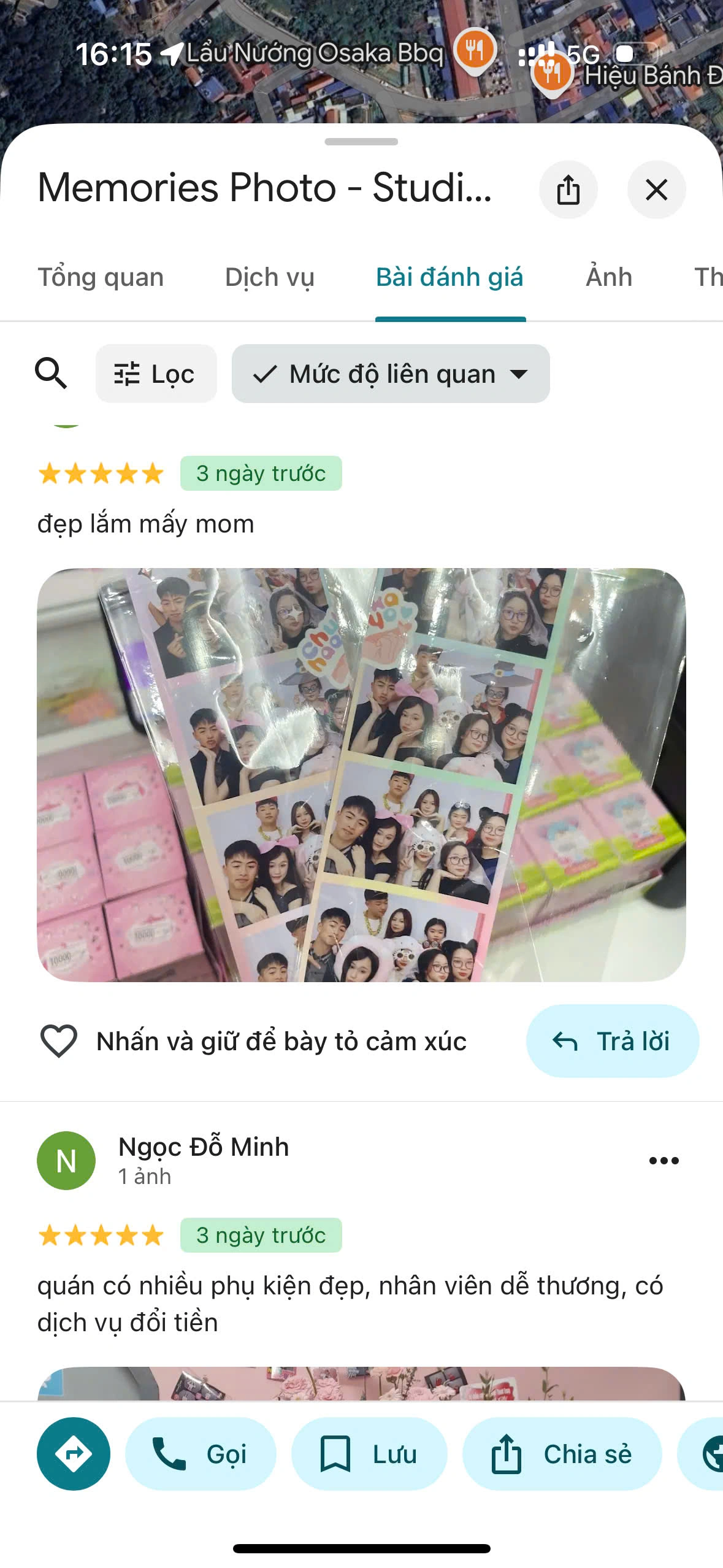Expand the Mức độ liên quan sort dropdown
The image size is (723, 1568).
tap(391, 374)
